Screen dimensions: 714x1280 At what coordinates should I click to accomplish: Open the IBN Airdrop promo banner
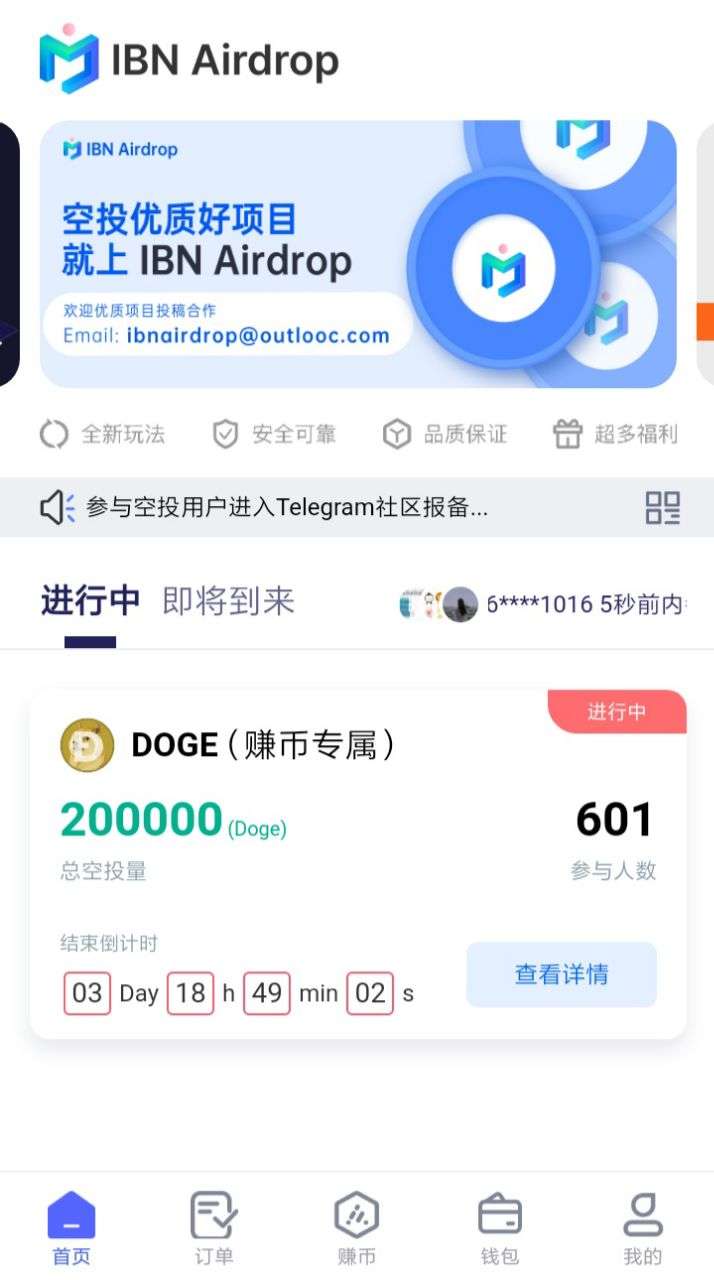click(358, 254)
